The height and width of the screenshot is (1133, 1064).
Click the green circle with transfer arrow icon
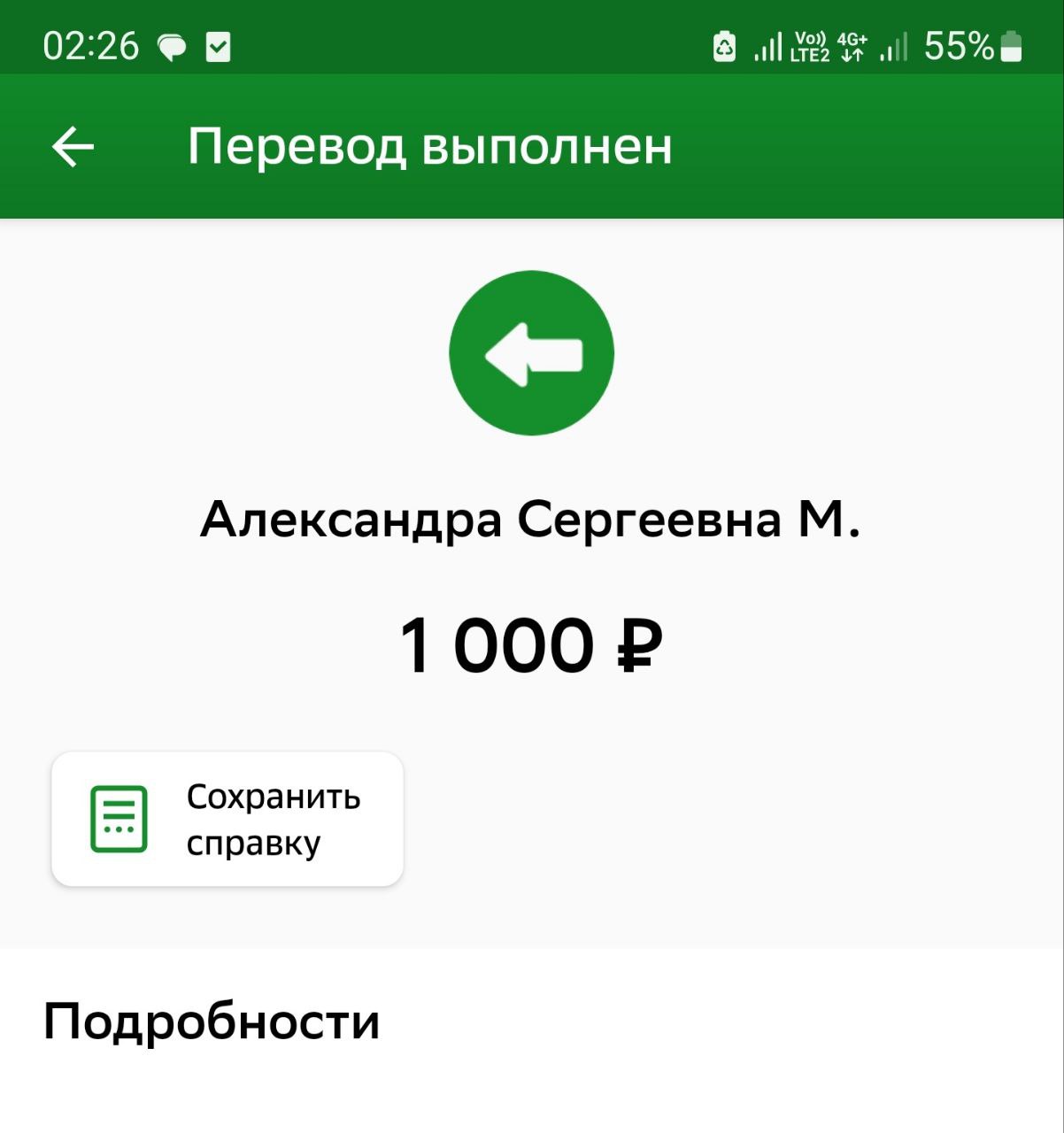(532, 351)
